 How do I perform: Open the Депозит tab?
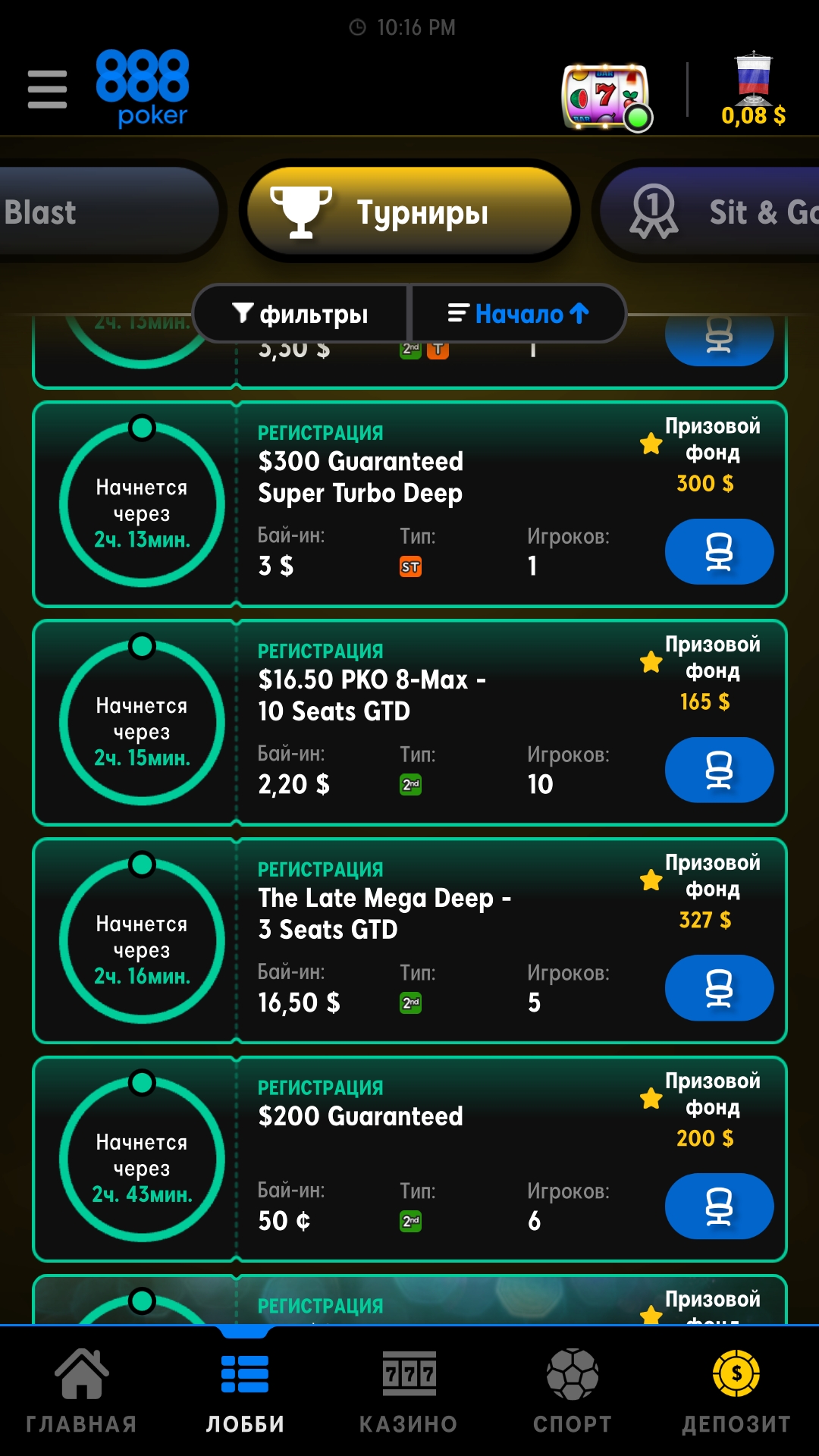736,1391
